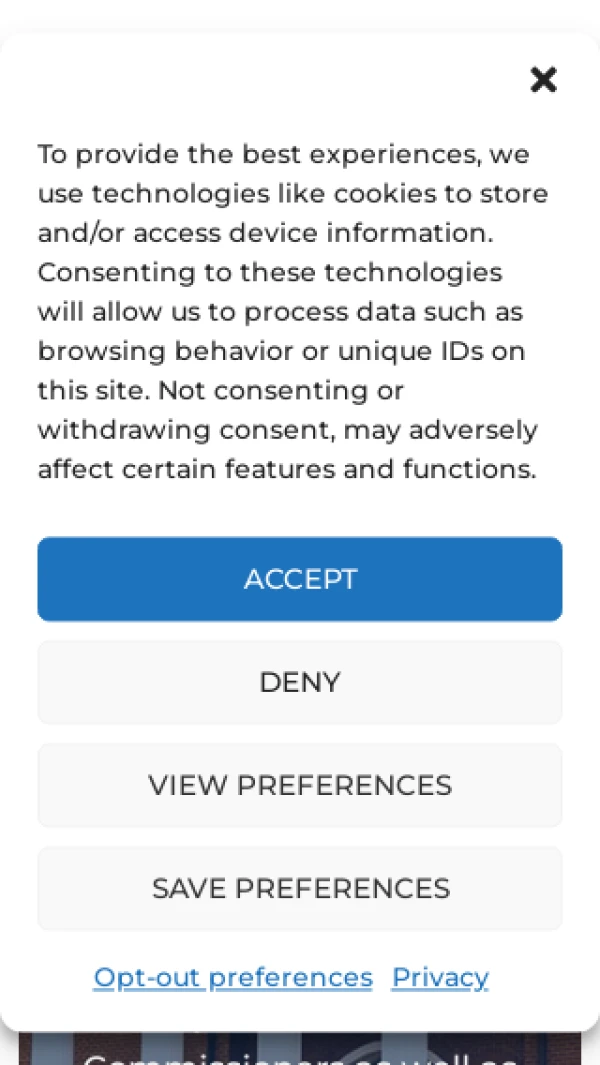Deny cookie consent

(300, 682)
